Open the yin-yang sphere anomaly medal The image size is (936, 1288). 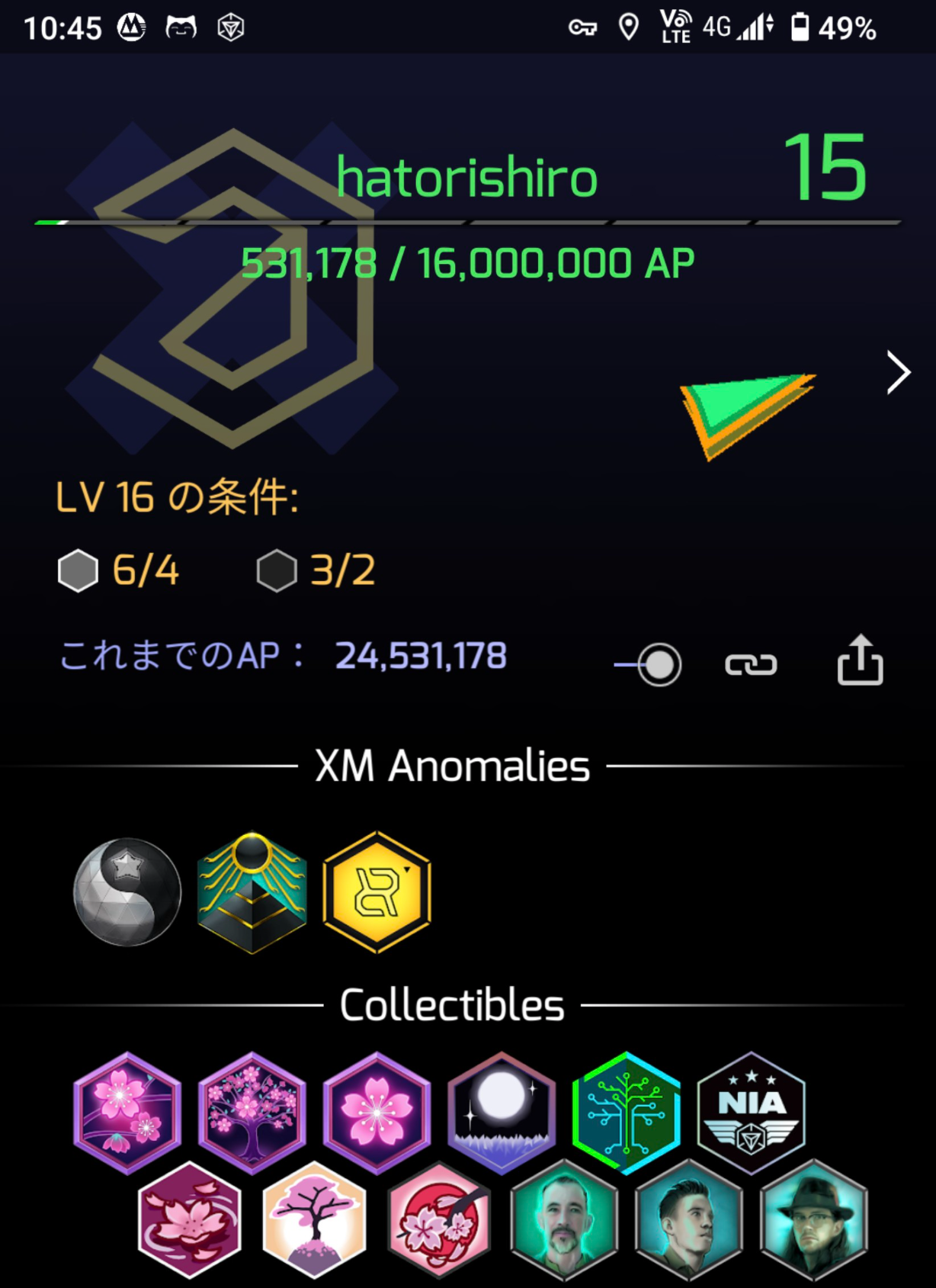coord(127,892)
